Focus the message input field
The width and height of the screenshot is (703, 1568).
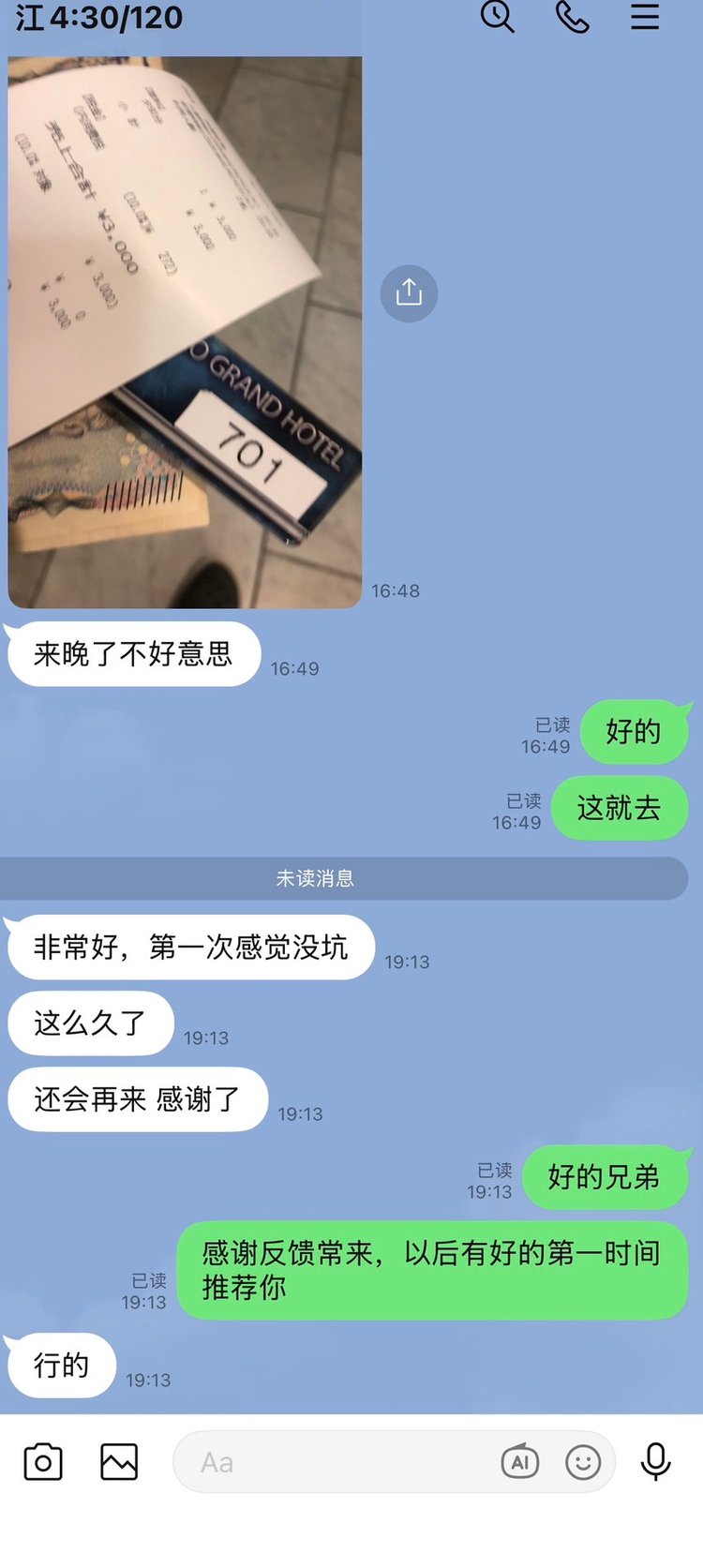(x=337, y=1462)
